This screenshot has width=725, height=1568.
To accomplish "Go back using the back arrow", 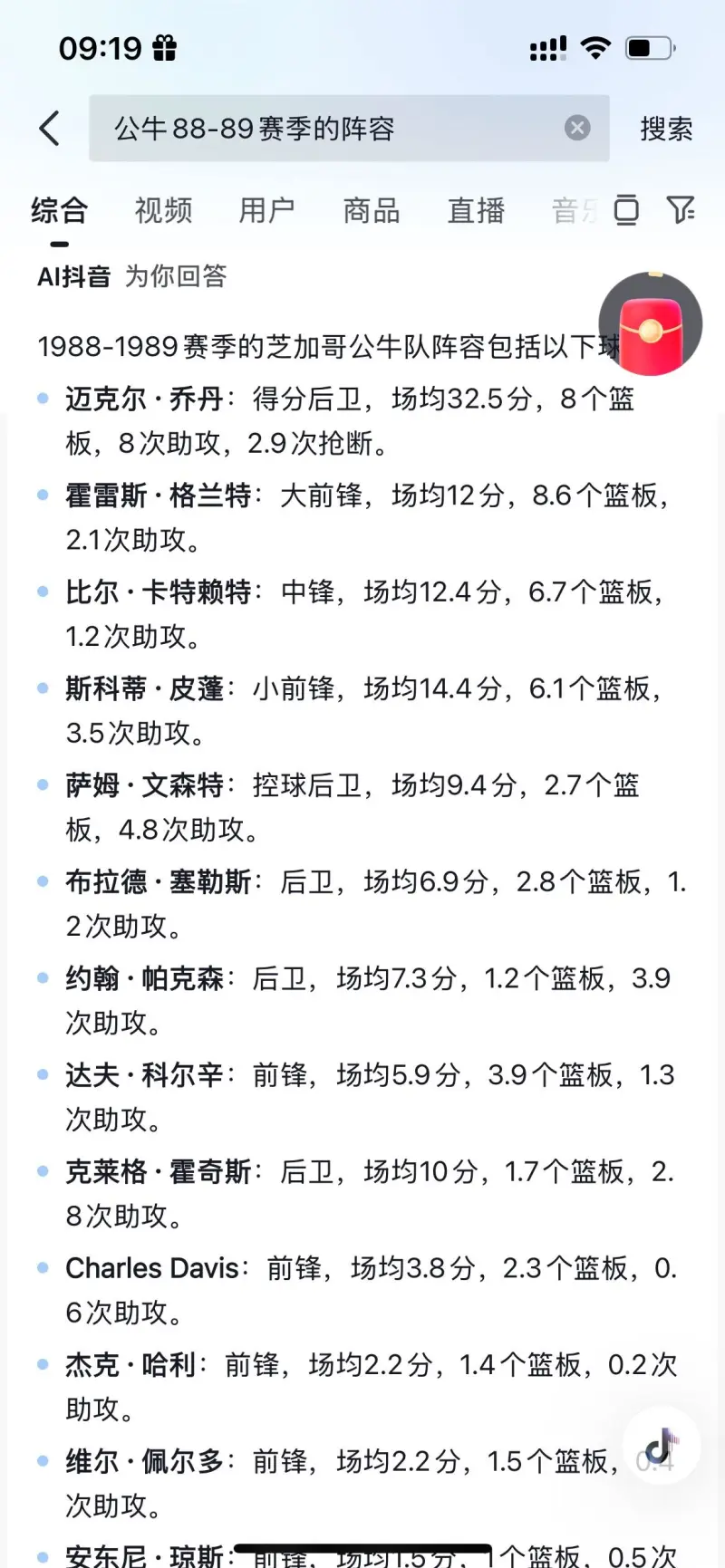I will 50,129.
